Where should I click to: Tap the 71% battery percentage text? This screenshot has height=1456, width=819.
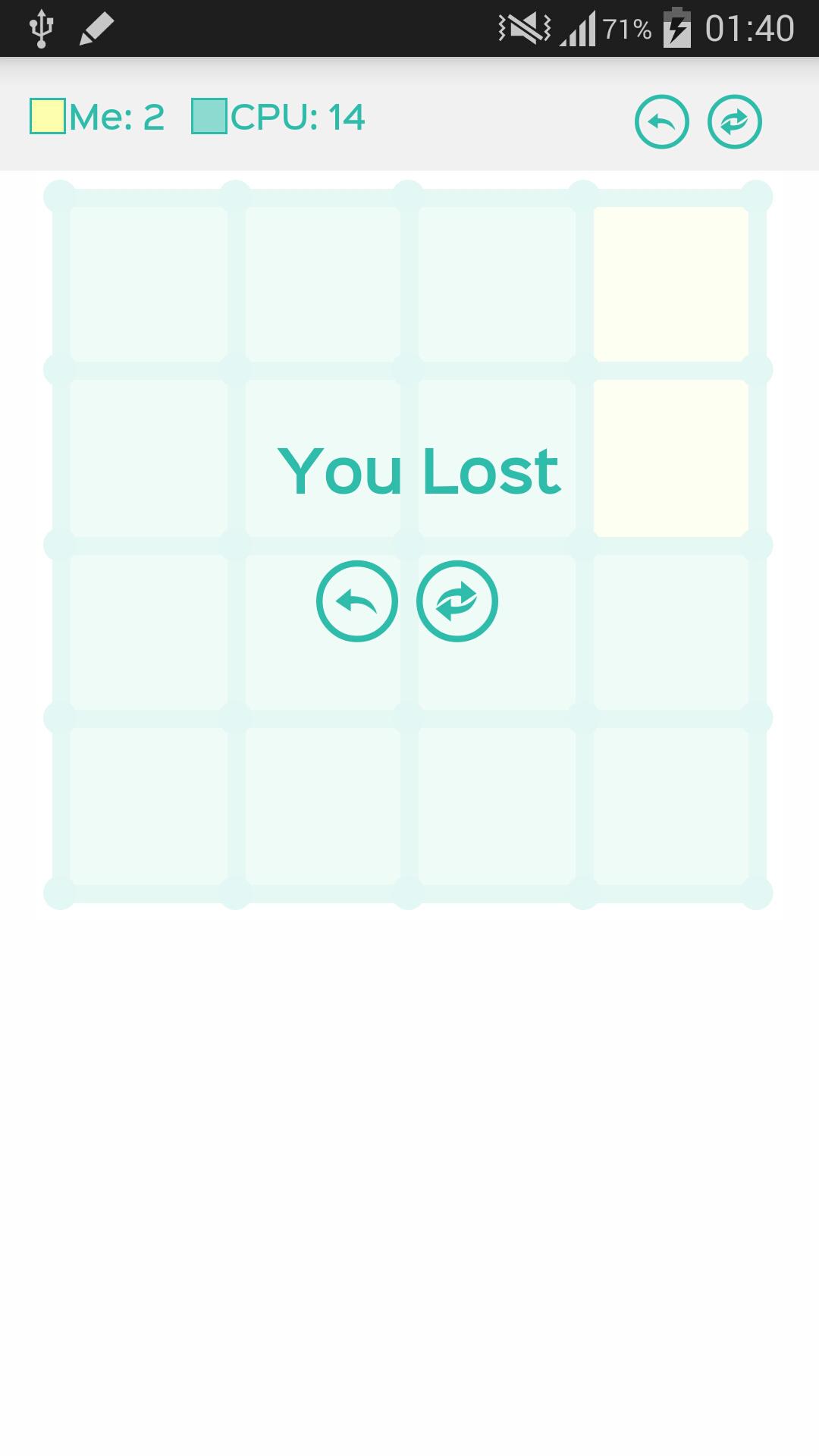[626, 29]
